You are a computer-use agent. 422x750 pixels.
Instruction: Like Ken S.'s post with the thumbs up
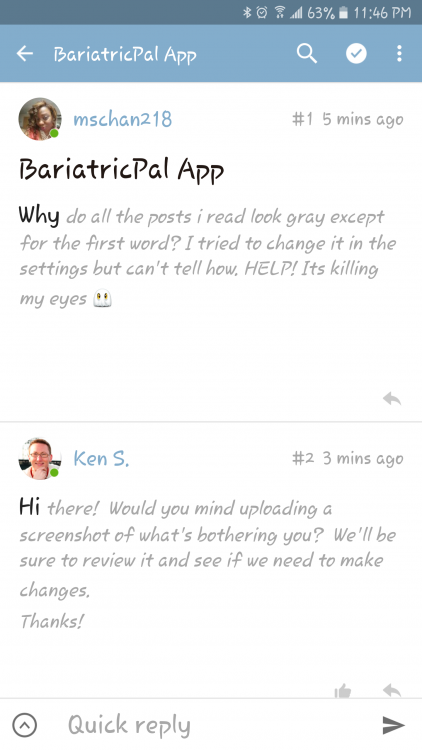point(343,691)
